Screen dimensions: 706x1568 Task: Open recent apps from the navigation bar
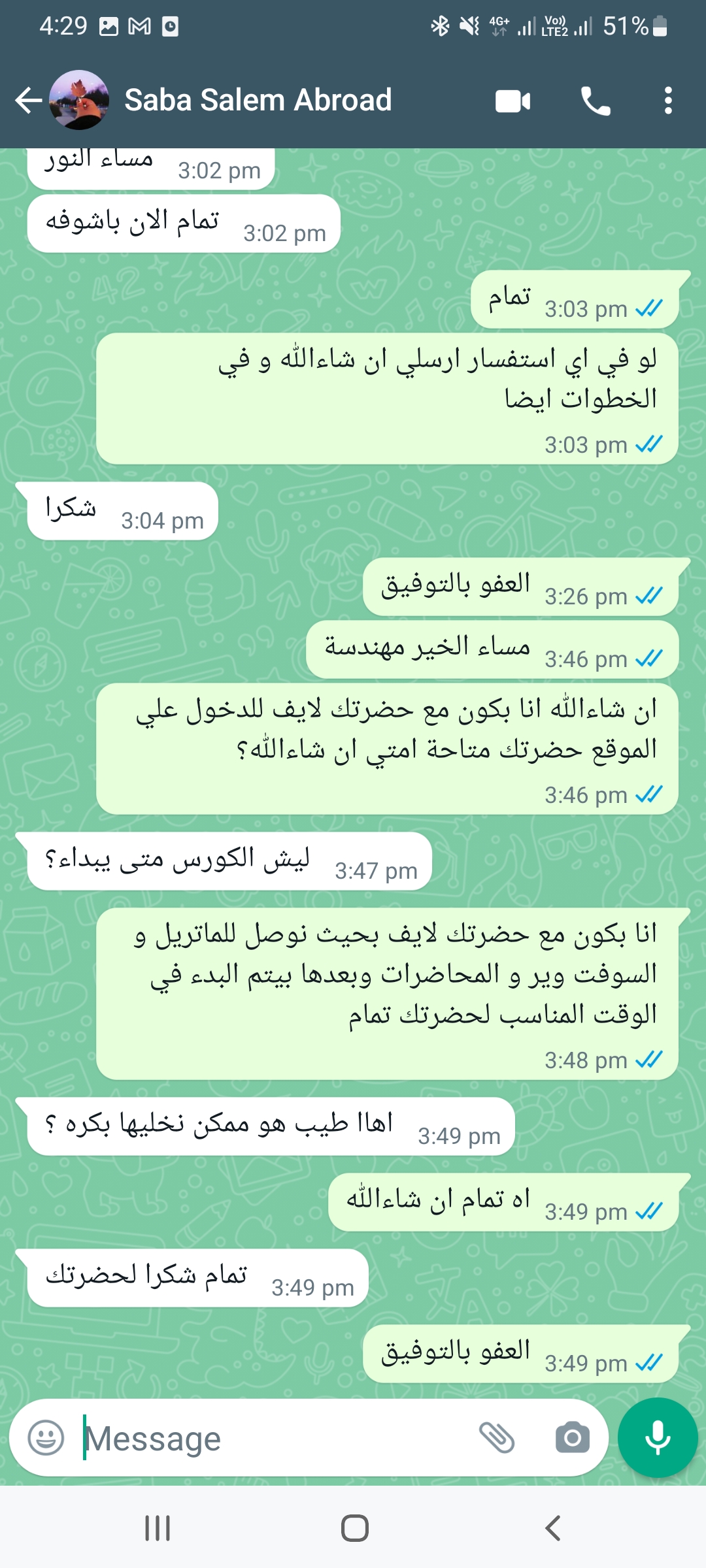point(158,1528)
